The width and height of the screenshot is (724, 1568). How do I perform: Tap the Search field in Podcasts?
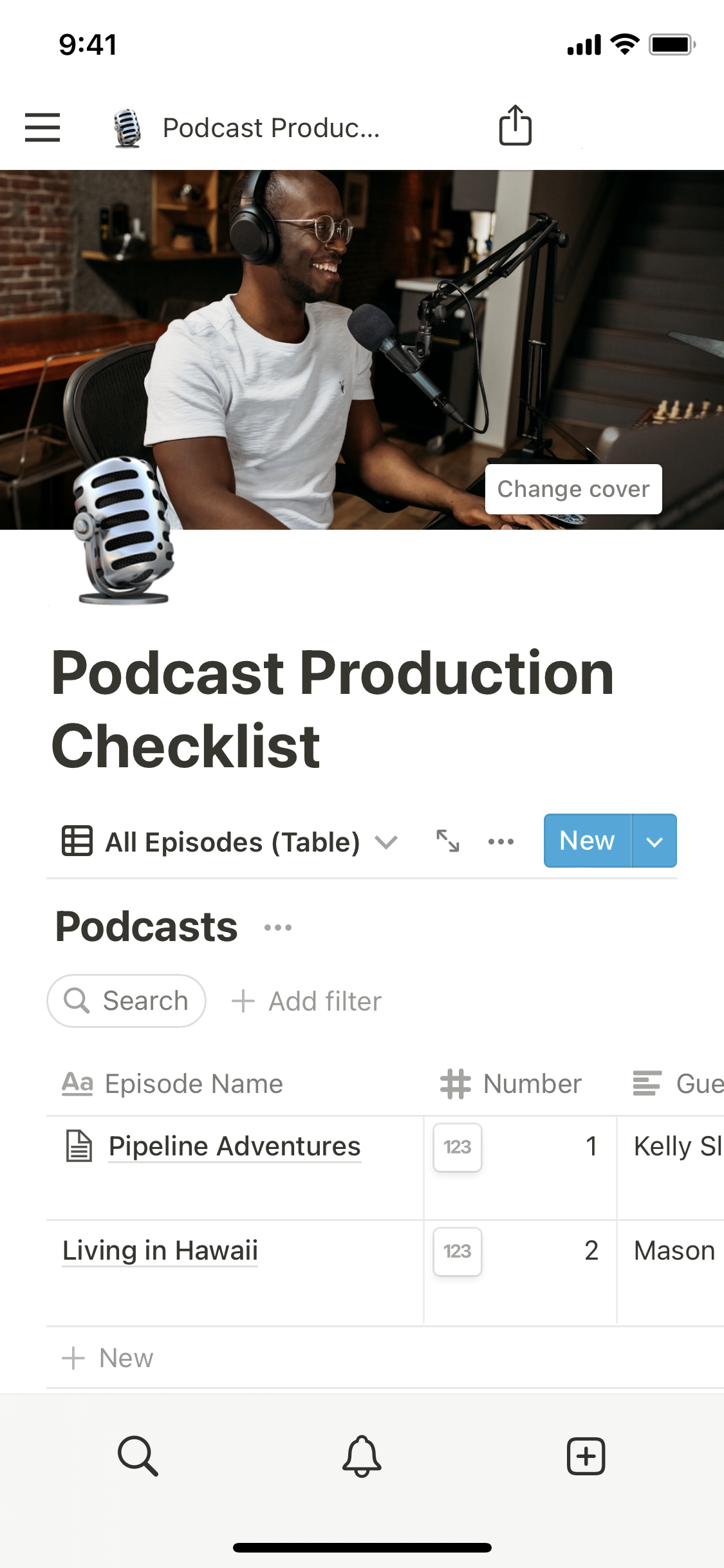[x=127, y=1001]
